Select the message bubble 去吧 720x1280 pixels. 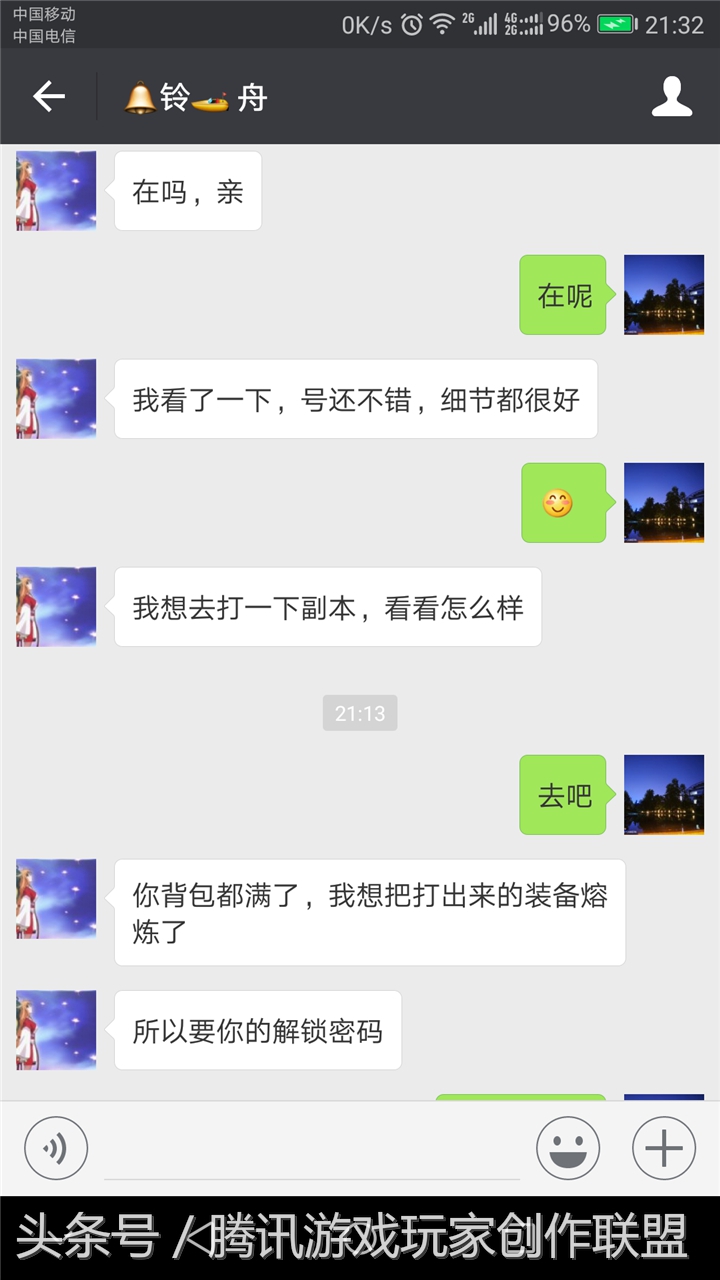[x=562, y=795]
